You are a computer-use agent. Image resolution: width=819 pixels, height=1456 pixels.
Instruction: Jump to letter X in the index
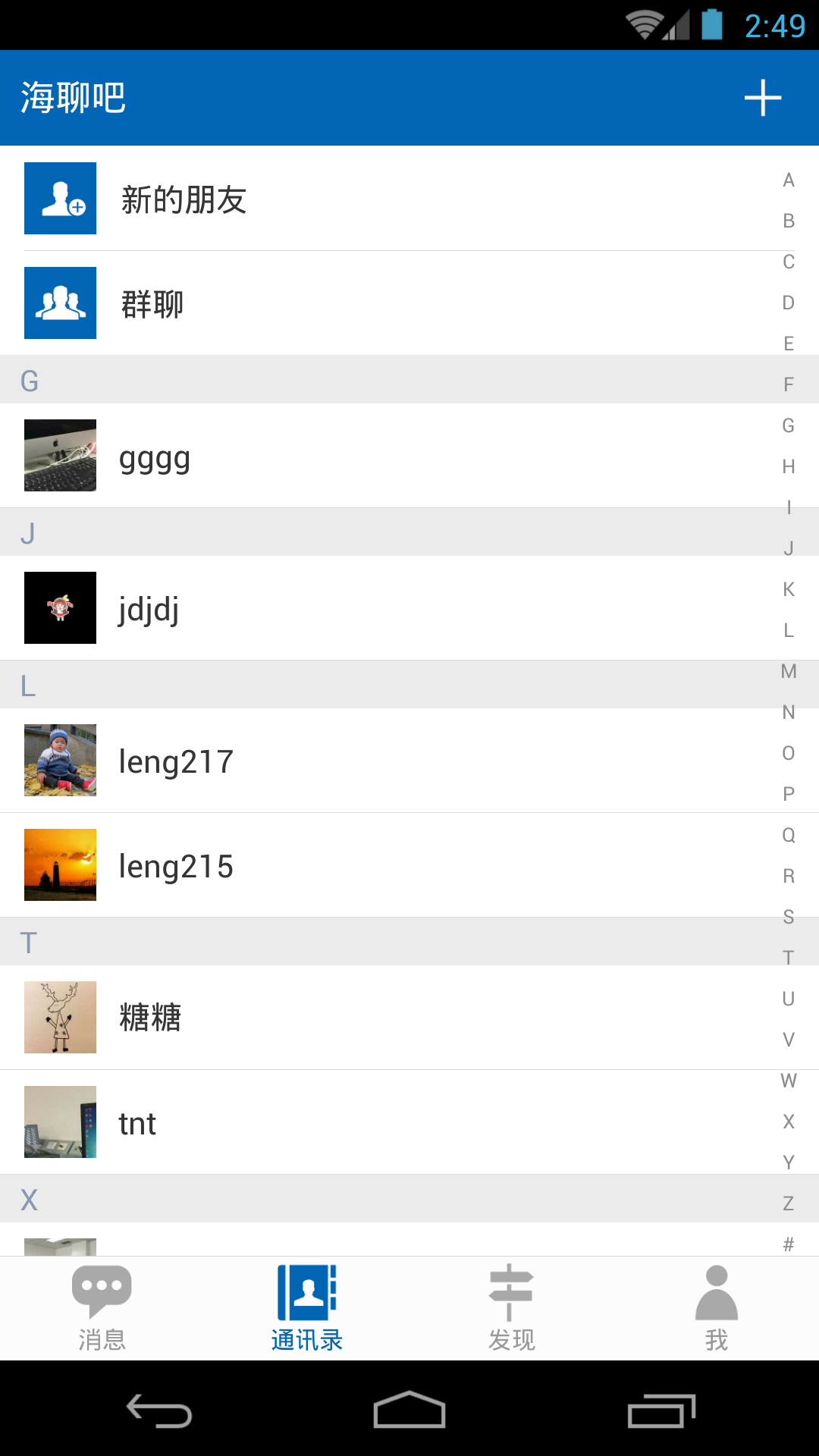789,1122
